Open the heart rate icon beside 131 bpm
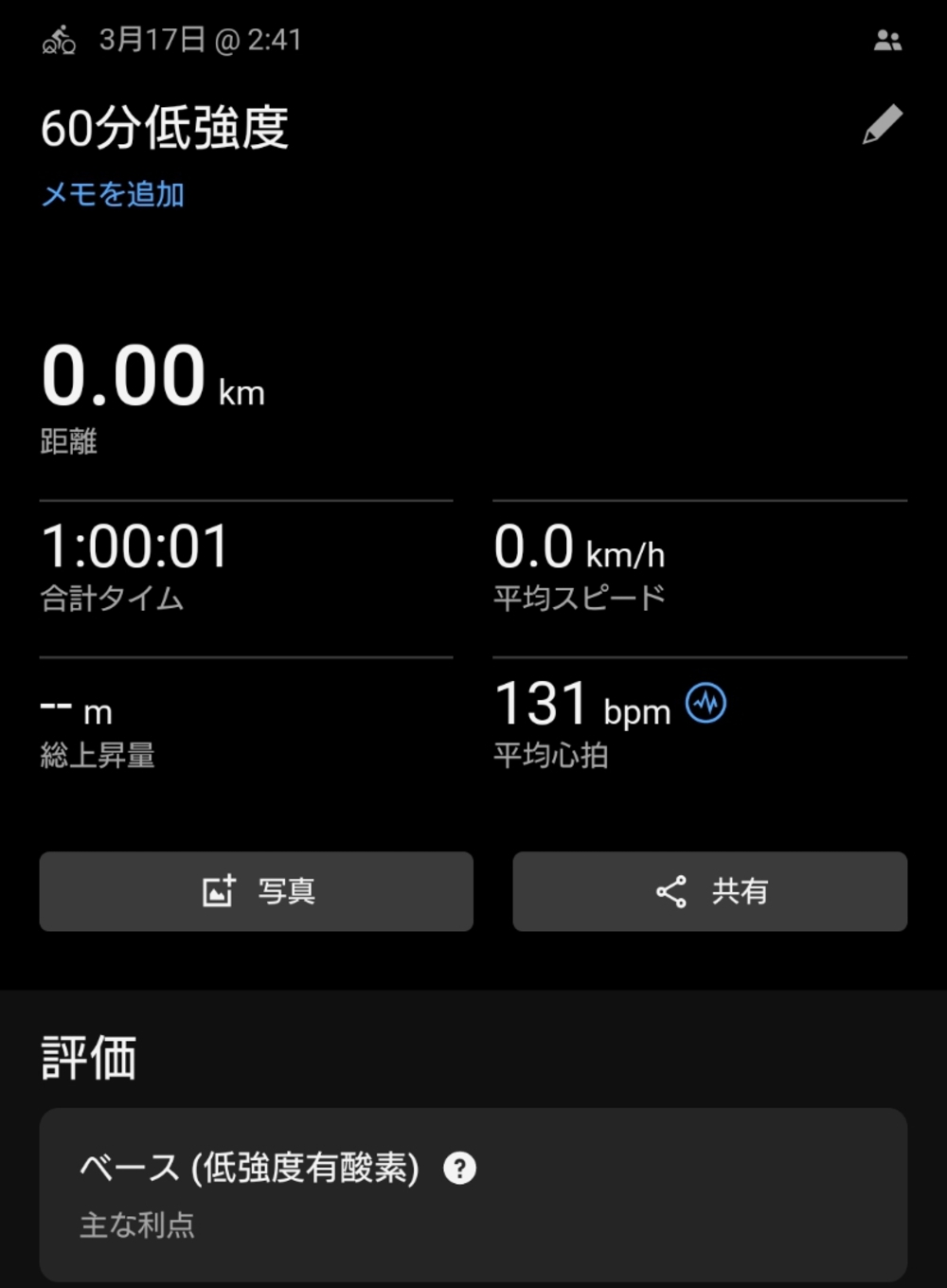 706,704
